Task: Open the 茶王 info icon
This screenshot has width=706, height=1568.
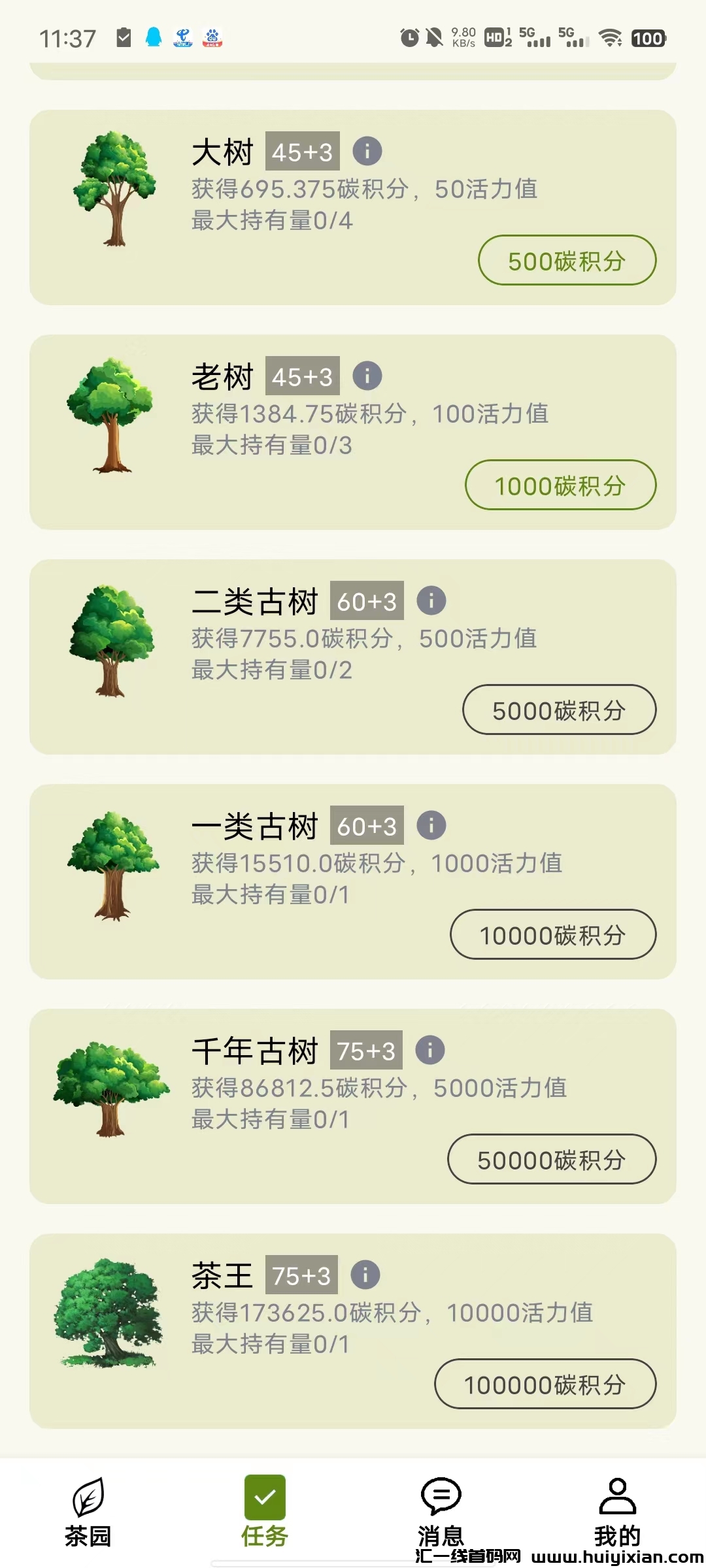Action: [365, 1273]
